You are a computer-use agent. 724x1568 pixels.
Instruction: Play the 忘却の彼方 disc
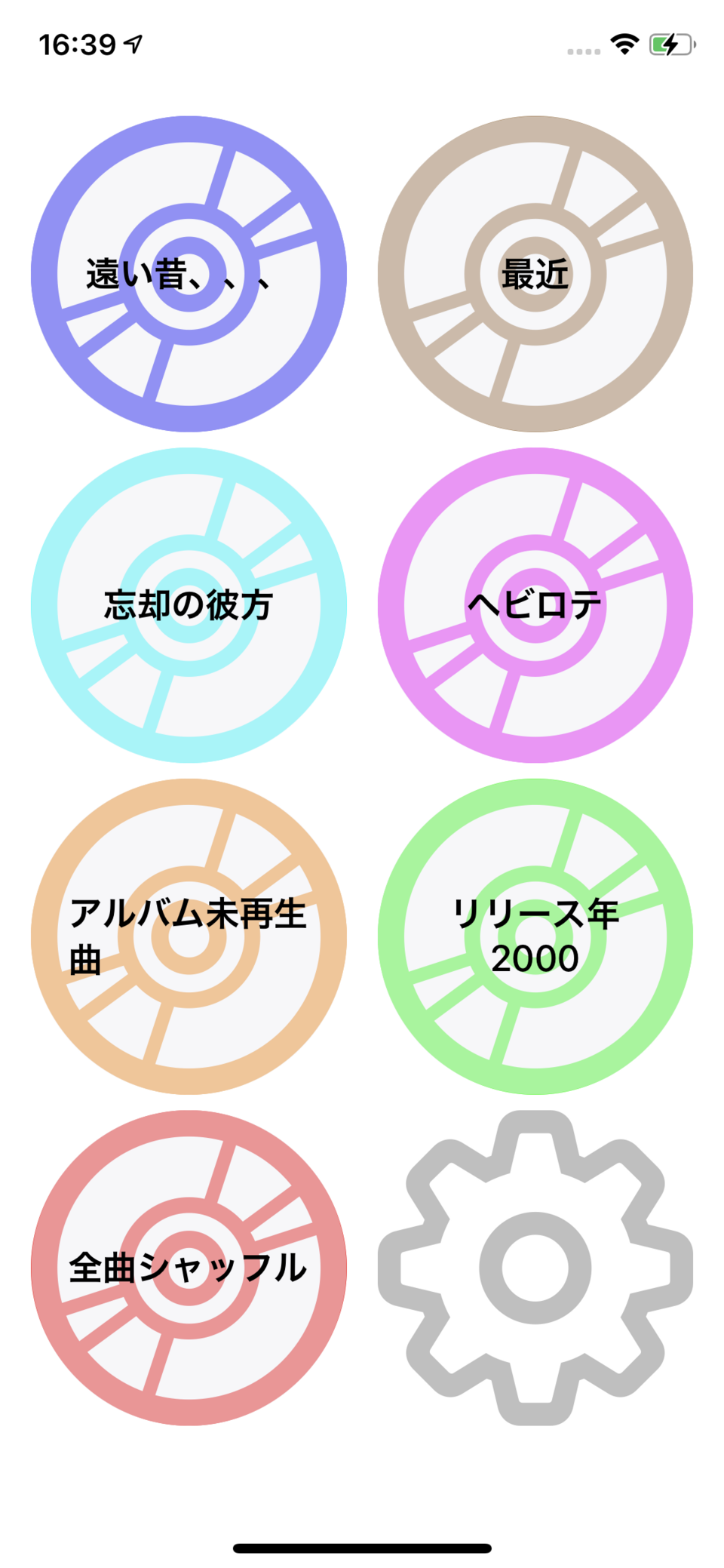tap(189, 605)
